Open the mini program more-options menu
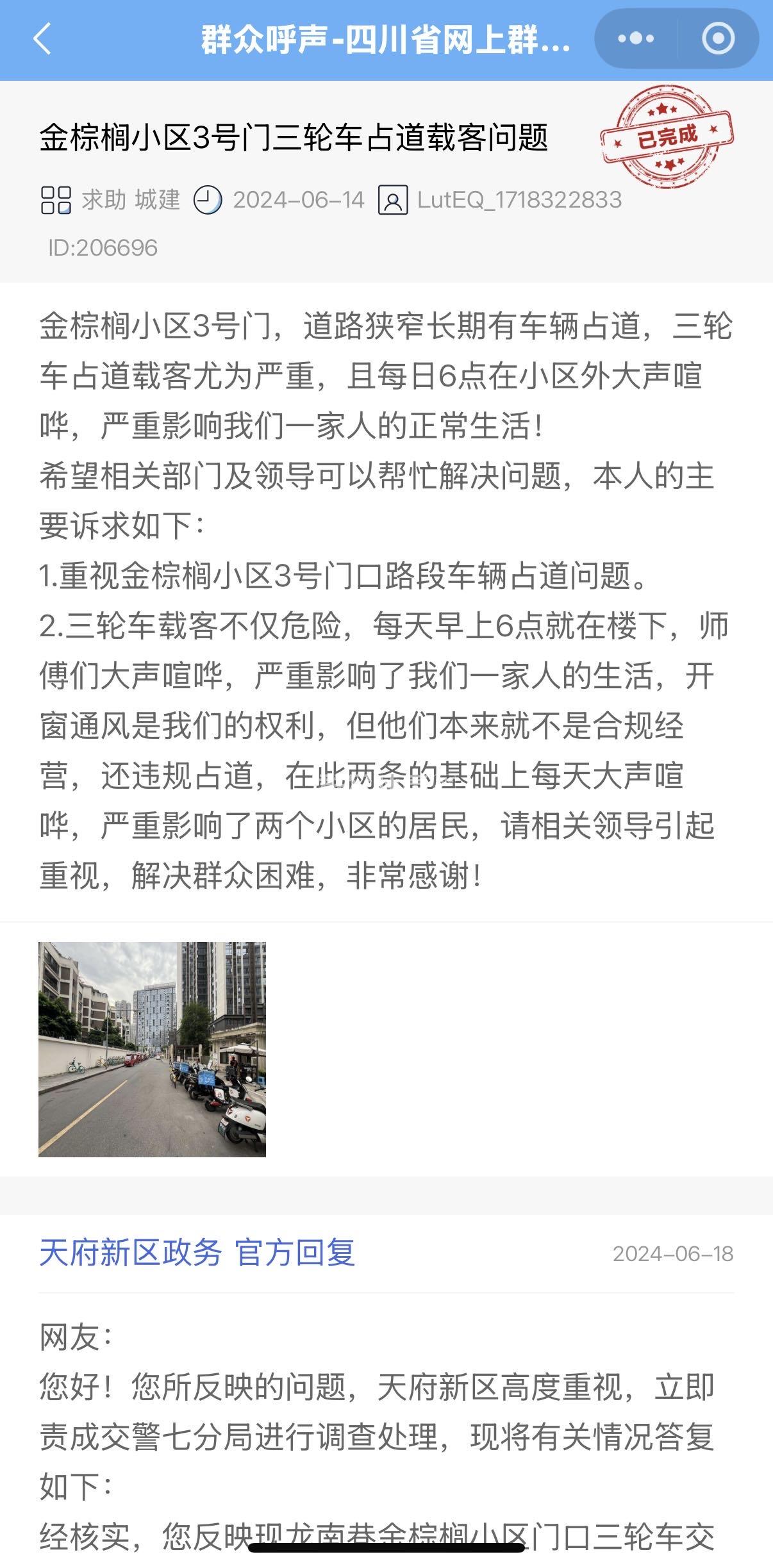This screenshot has height=1568, width=773. (635, 39)
